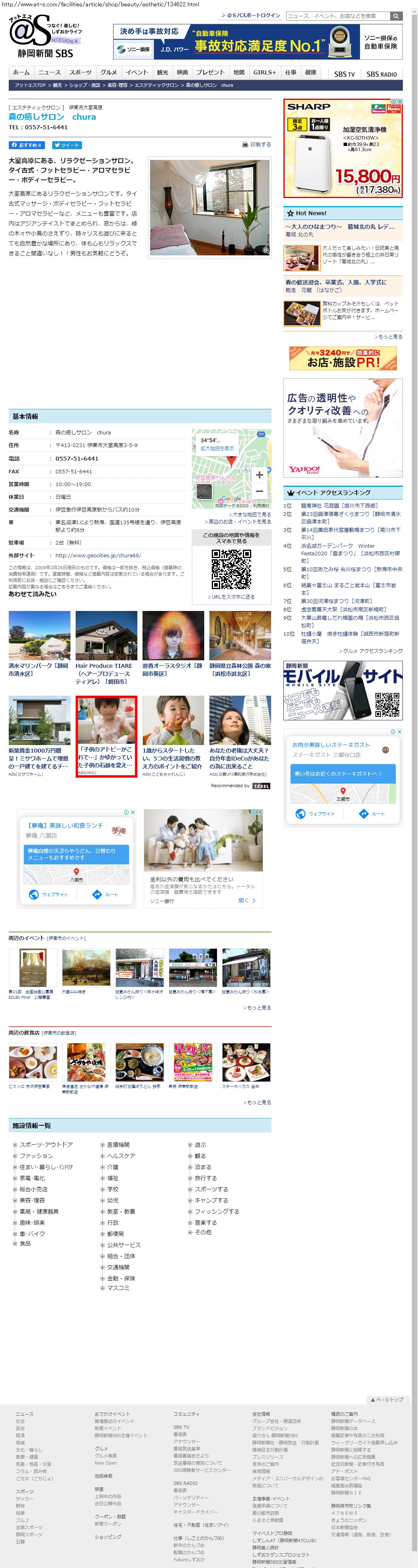Switch to the イベント navigation tab
The height and width of the screenshot is (1568, 418).
click(137, 72)
